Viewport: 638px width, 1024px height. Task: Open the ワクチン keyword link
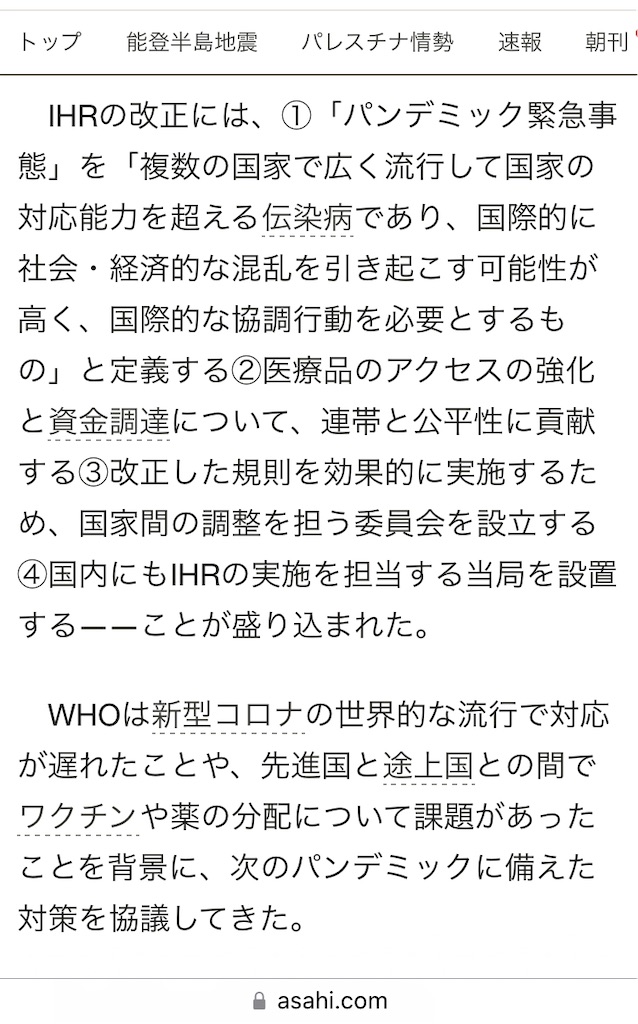coord(79,817)
